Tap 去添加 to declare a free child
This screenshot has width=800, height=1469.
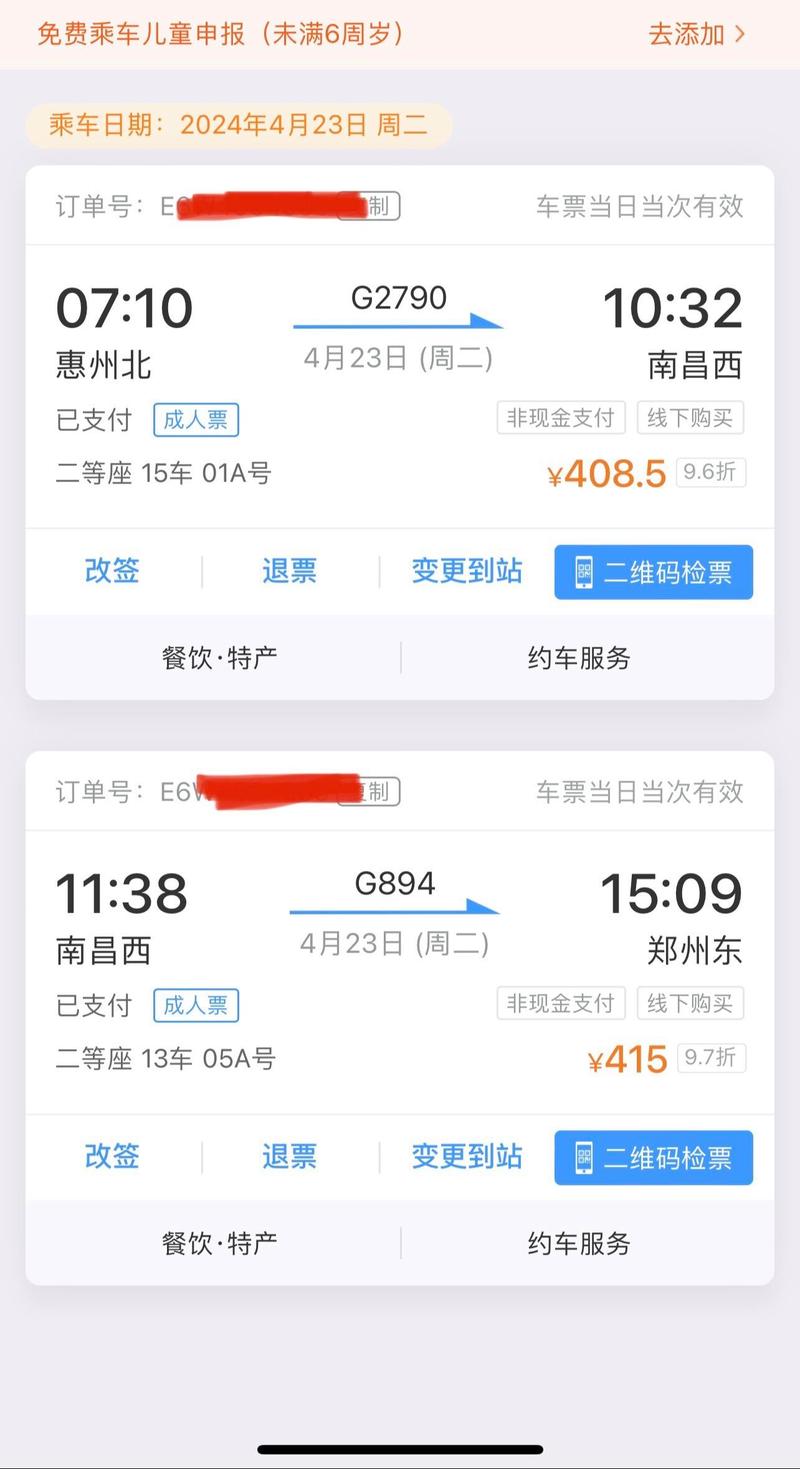[x=697, y=34]
